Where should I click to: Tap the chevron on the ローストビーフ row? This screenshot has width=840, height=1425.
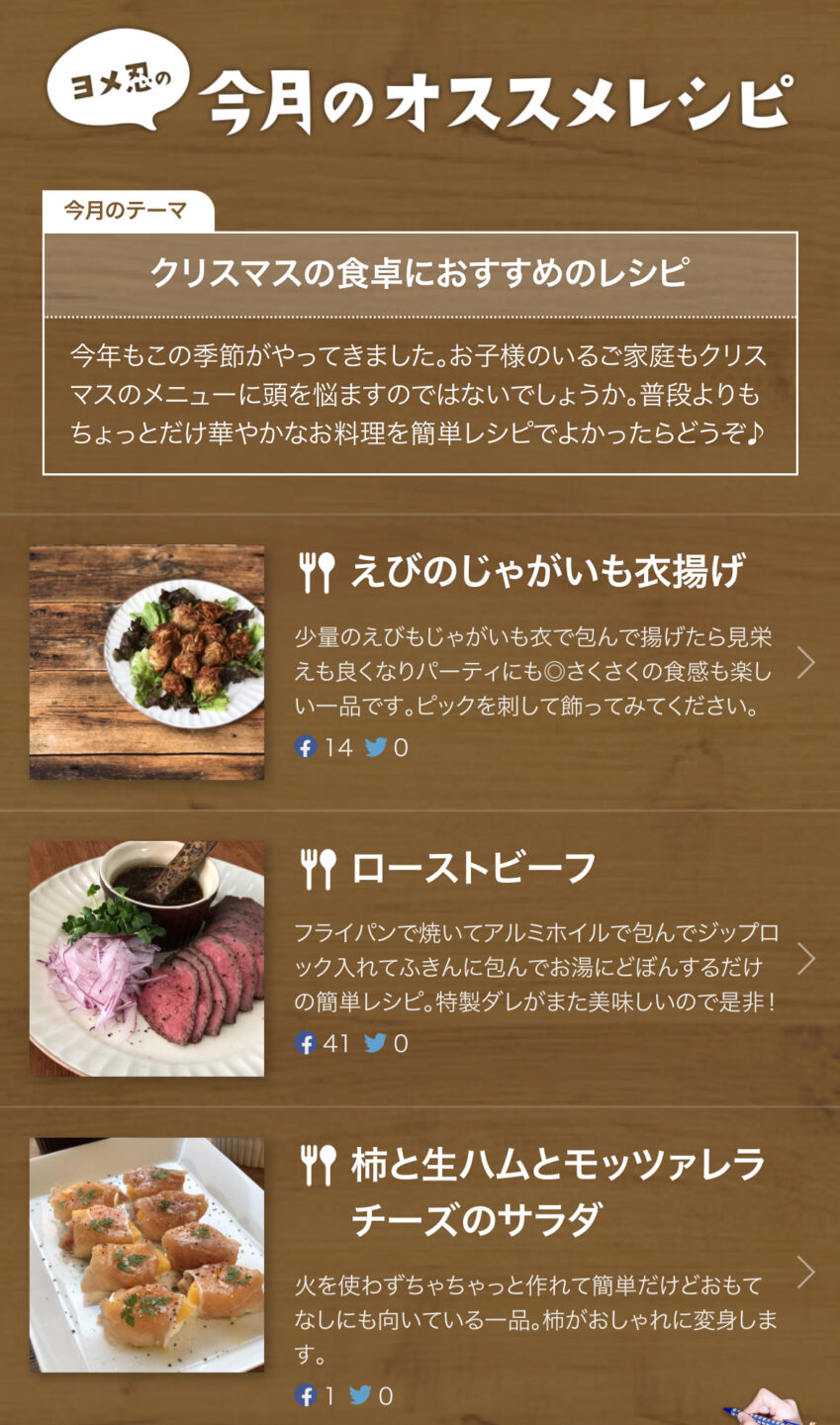tap(806, 959)
